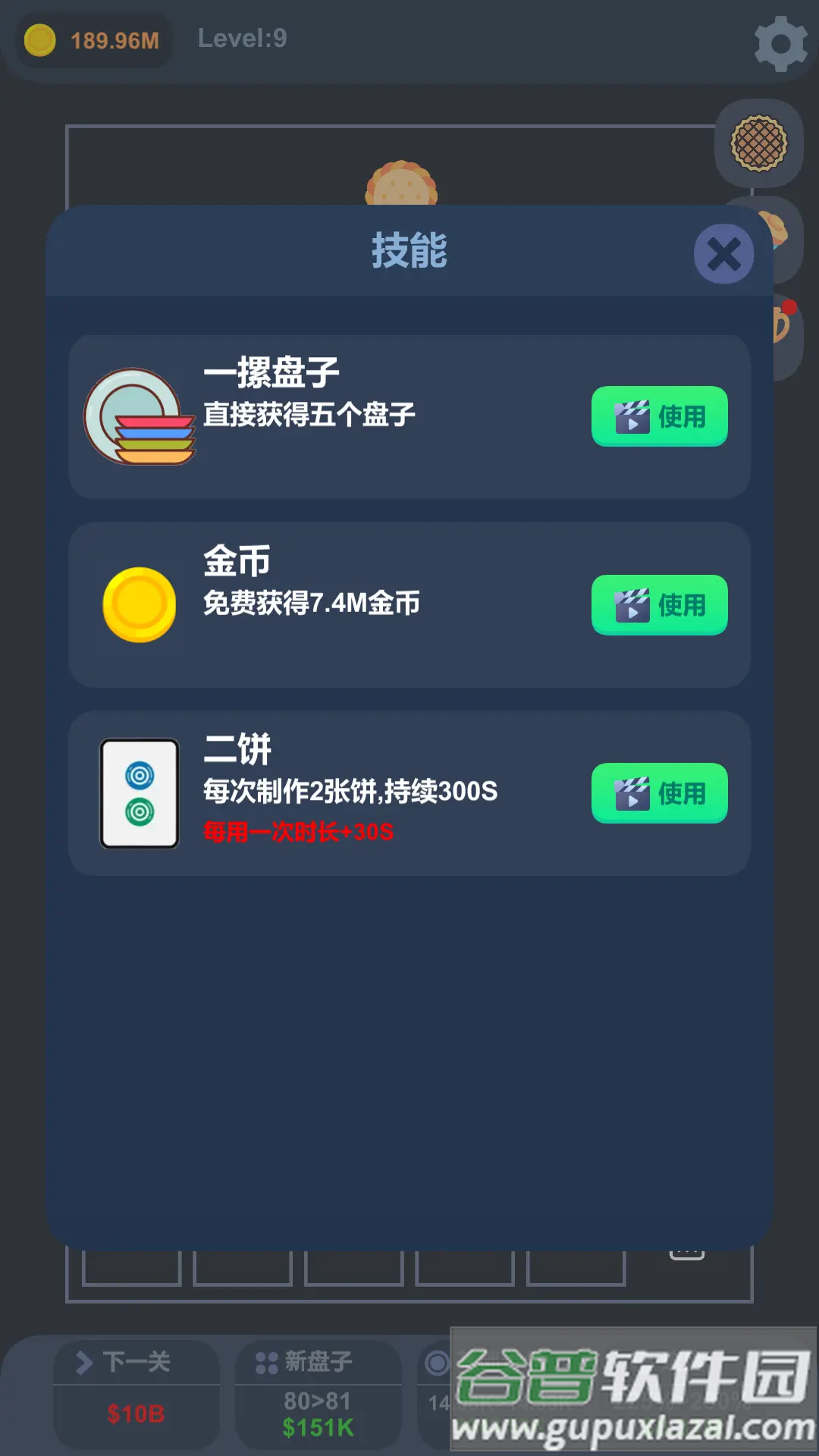The image size is (819, 1456).
Task: Click the Level:9 progress indicator
Action: (x=242, y=38)
